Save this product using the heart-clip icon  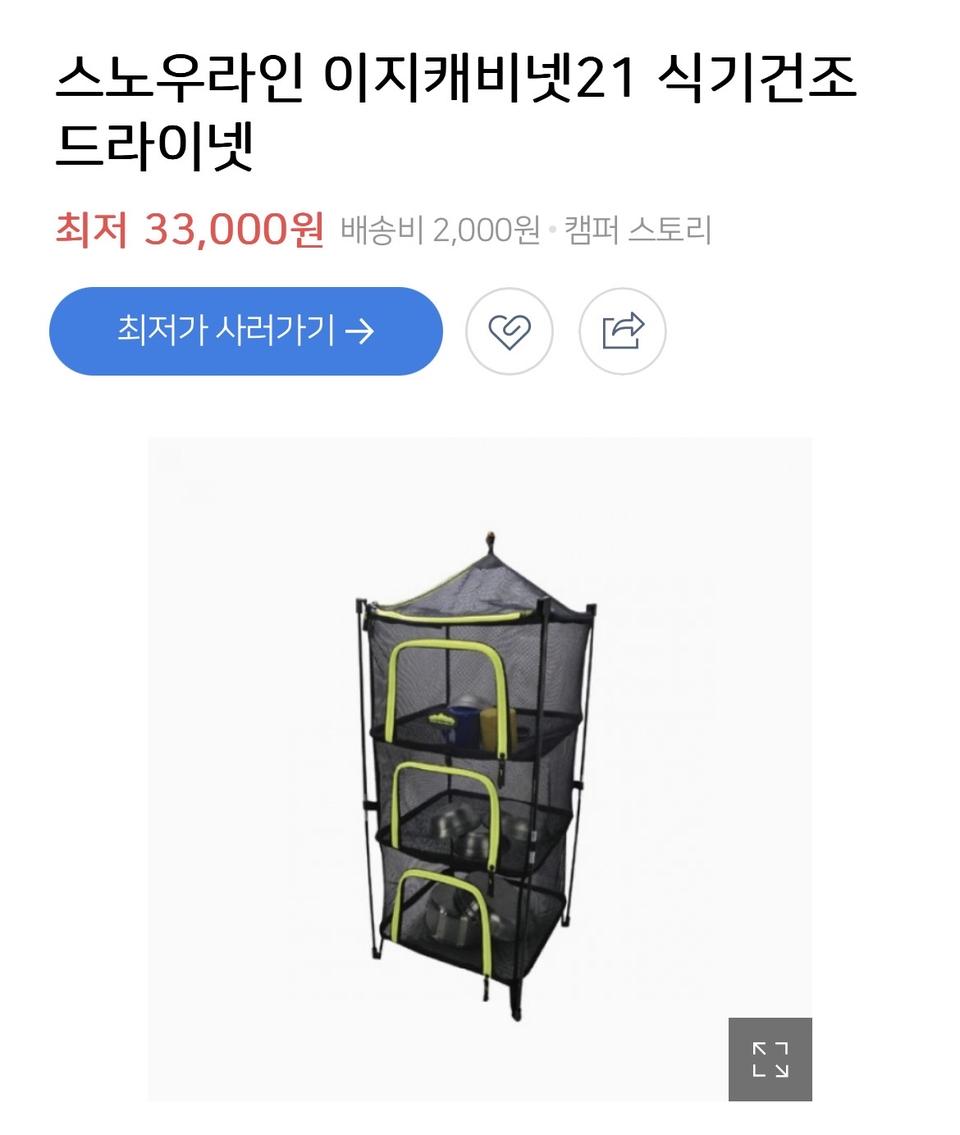point(511,331)
